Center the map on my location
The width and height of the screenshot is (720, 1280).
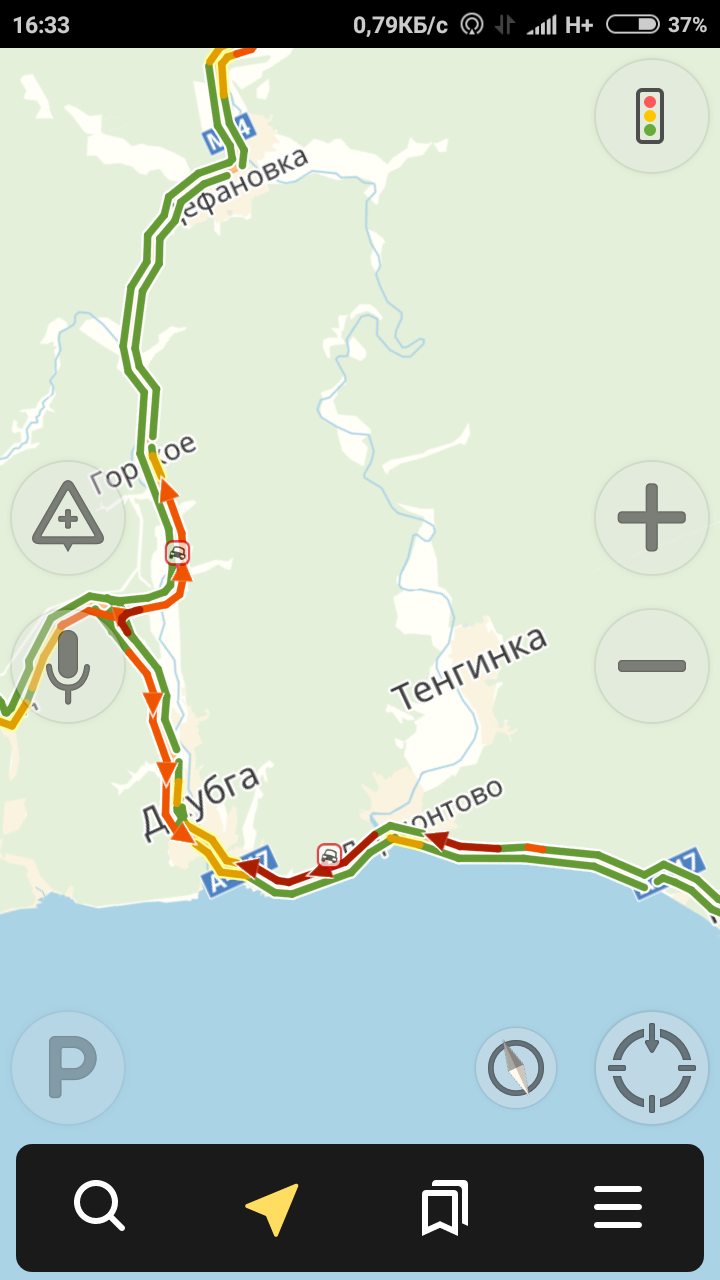coord(651,1068)
